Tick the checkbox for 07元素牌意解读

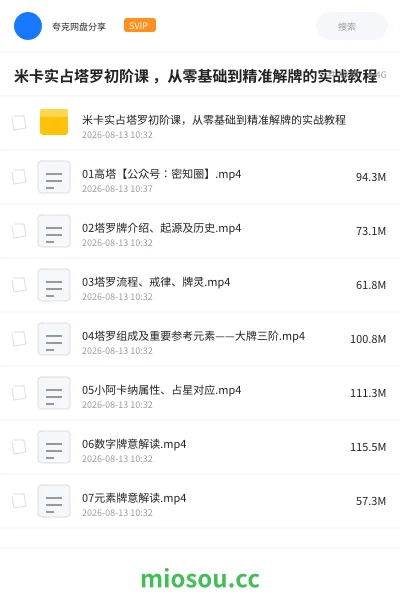(19, 501)
